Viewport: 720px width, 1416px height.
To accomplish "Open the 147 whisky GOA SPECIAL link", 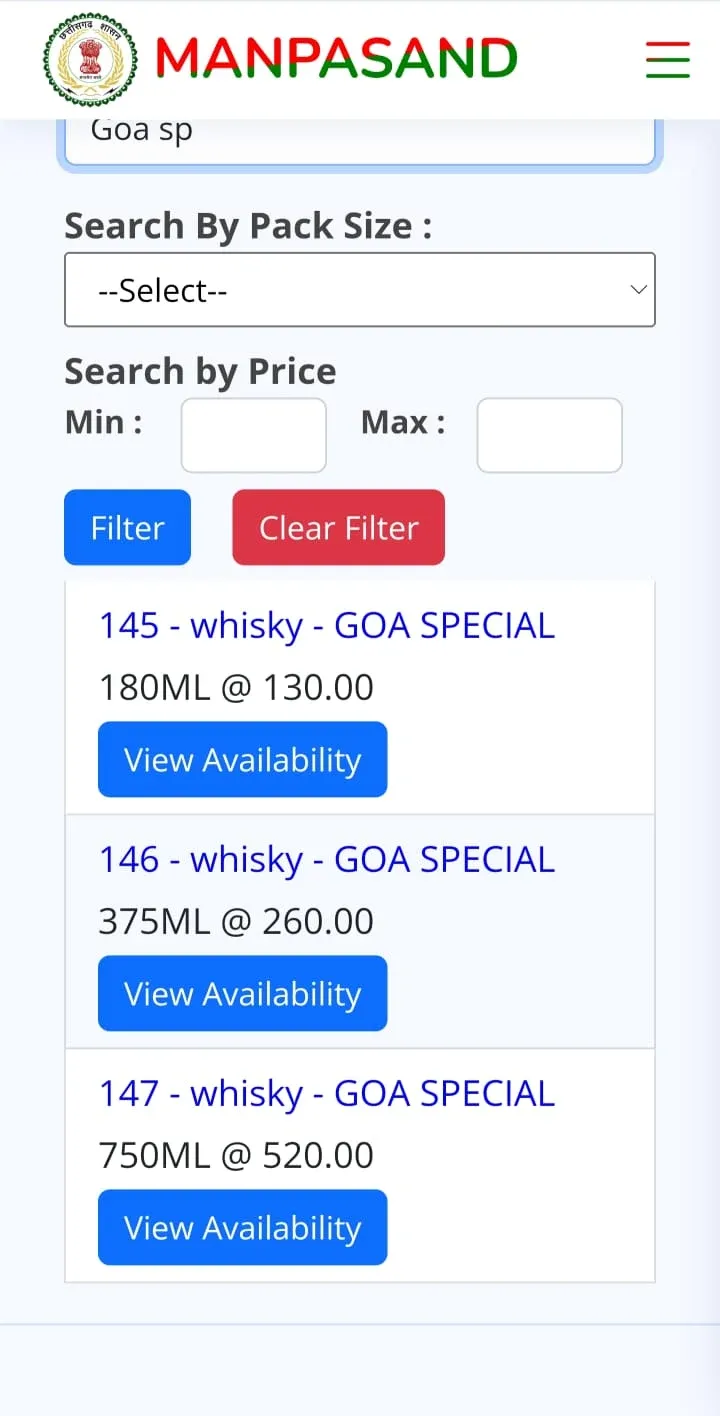I will 326,1094.
